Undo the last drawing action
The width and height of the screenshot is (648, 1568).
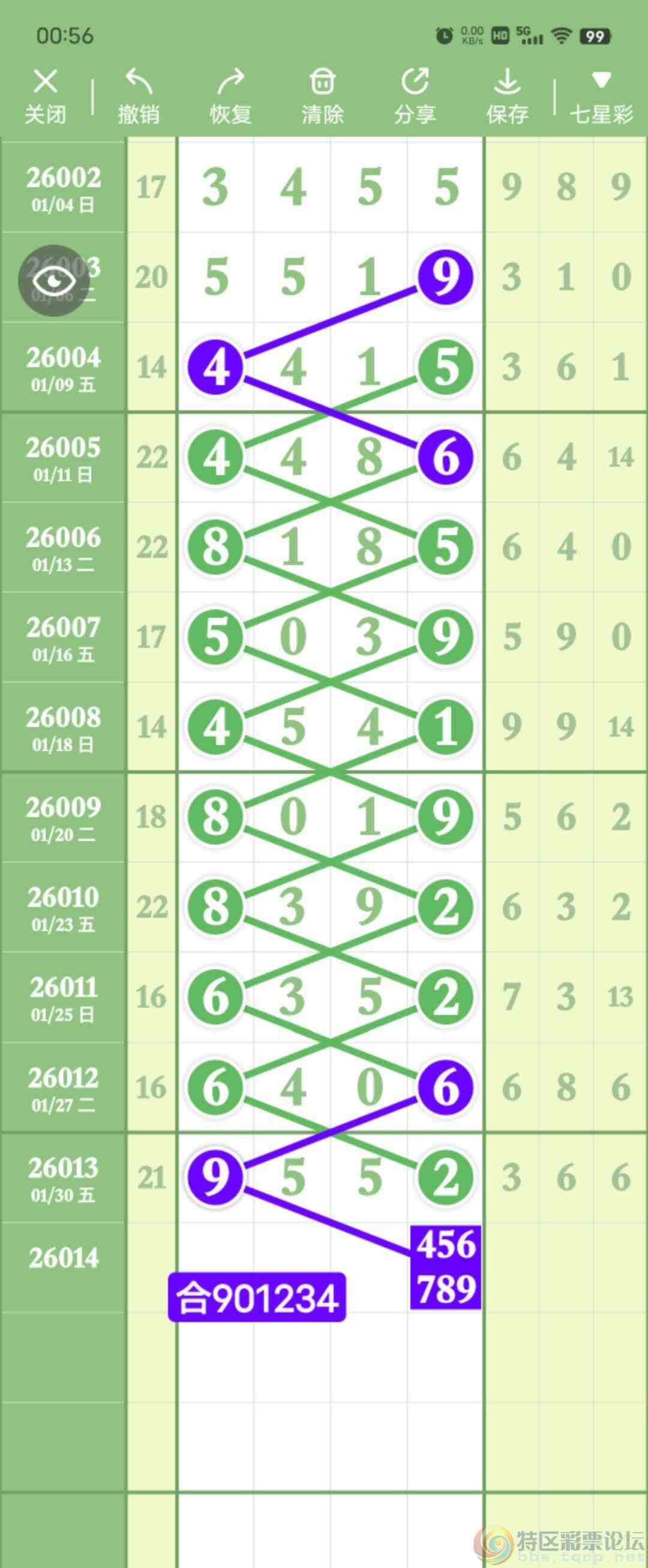[138, 96]
